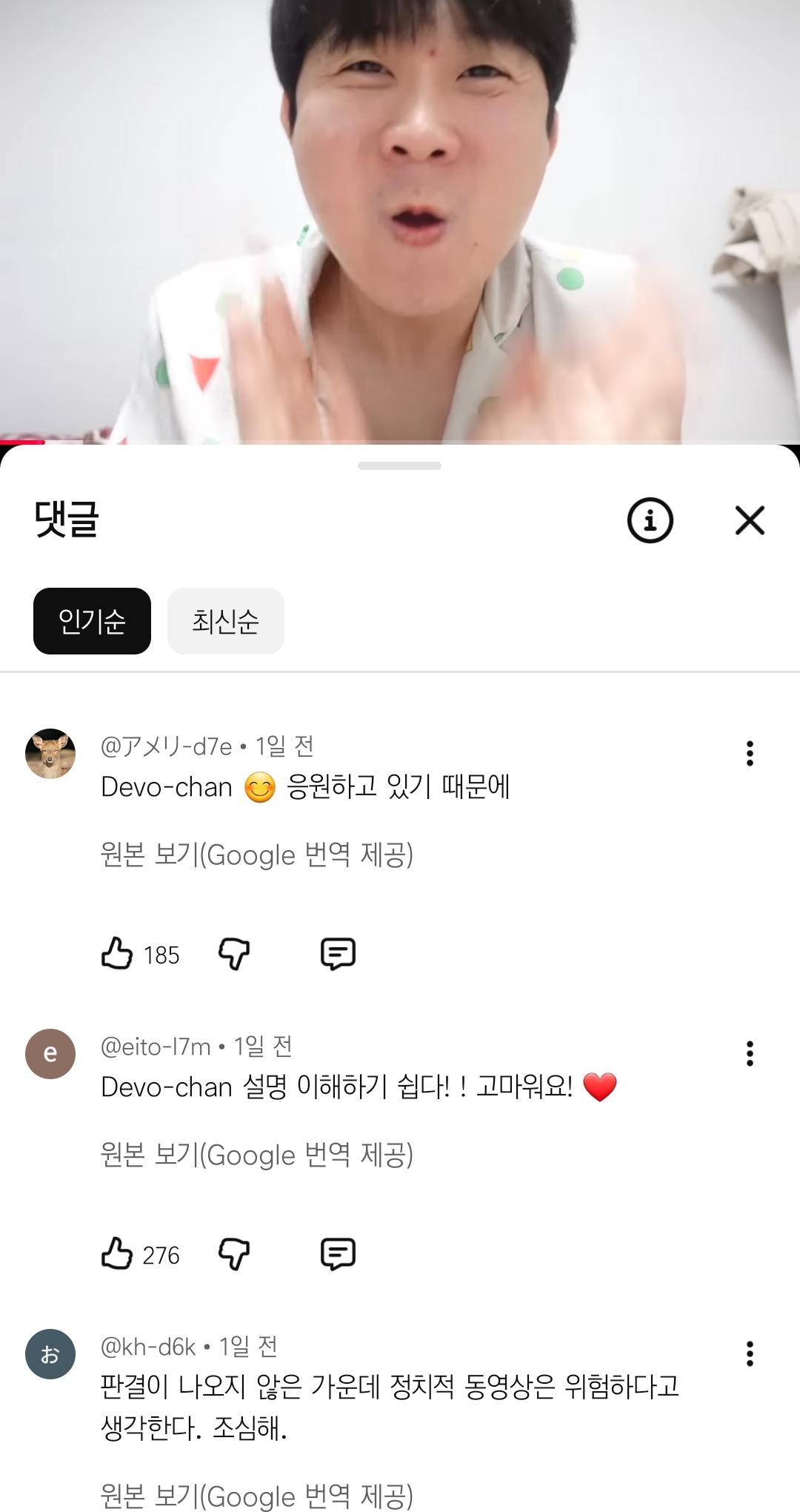Enable 인기순 comment sorting
This screenshot has width=800, height=1512.
91,622
